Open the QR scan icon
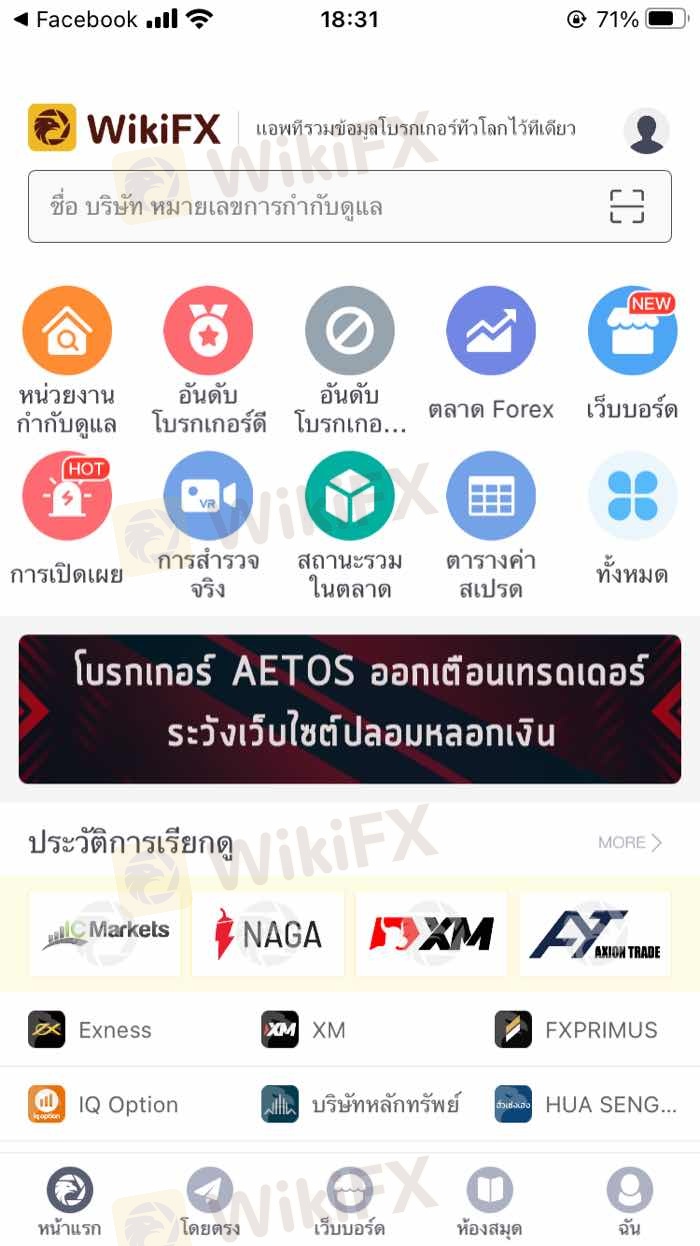700x1246 pixels. (627, 207)
